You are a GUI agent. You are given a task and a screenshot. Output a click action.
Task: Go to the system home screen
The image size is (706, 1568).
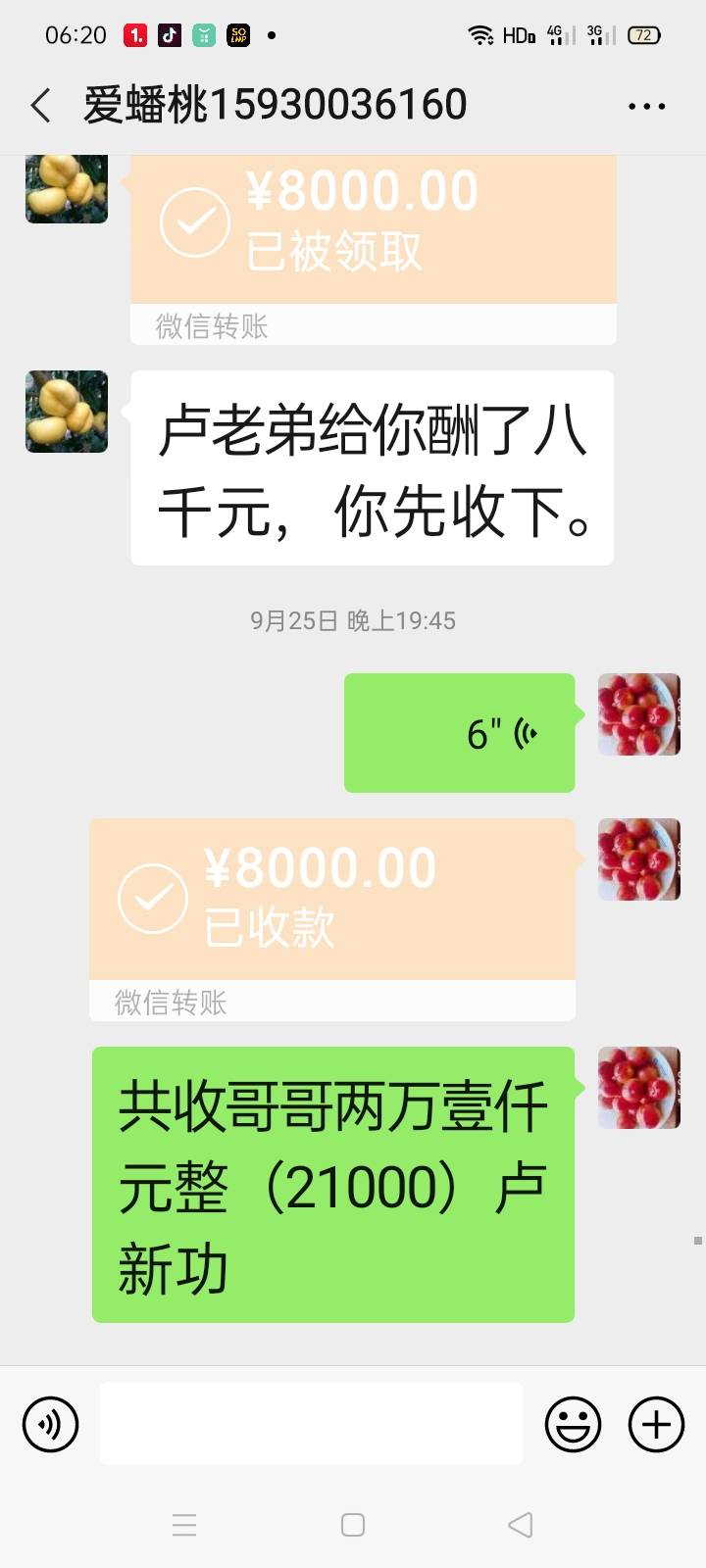click(353, 1525)
